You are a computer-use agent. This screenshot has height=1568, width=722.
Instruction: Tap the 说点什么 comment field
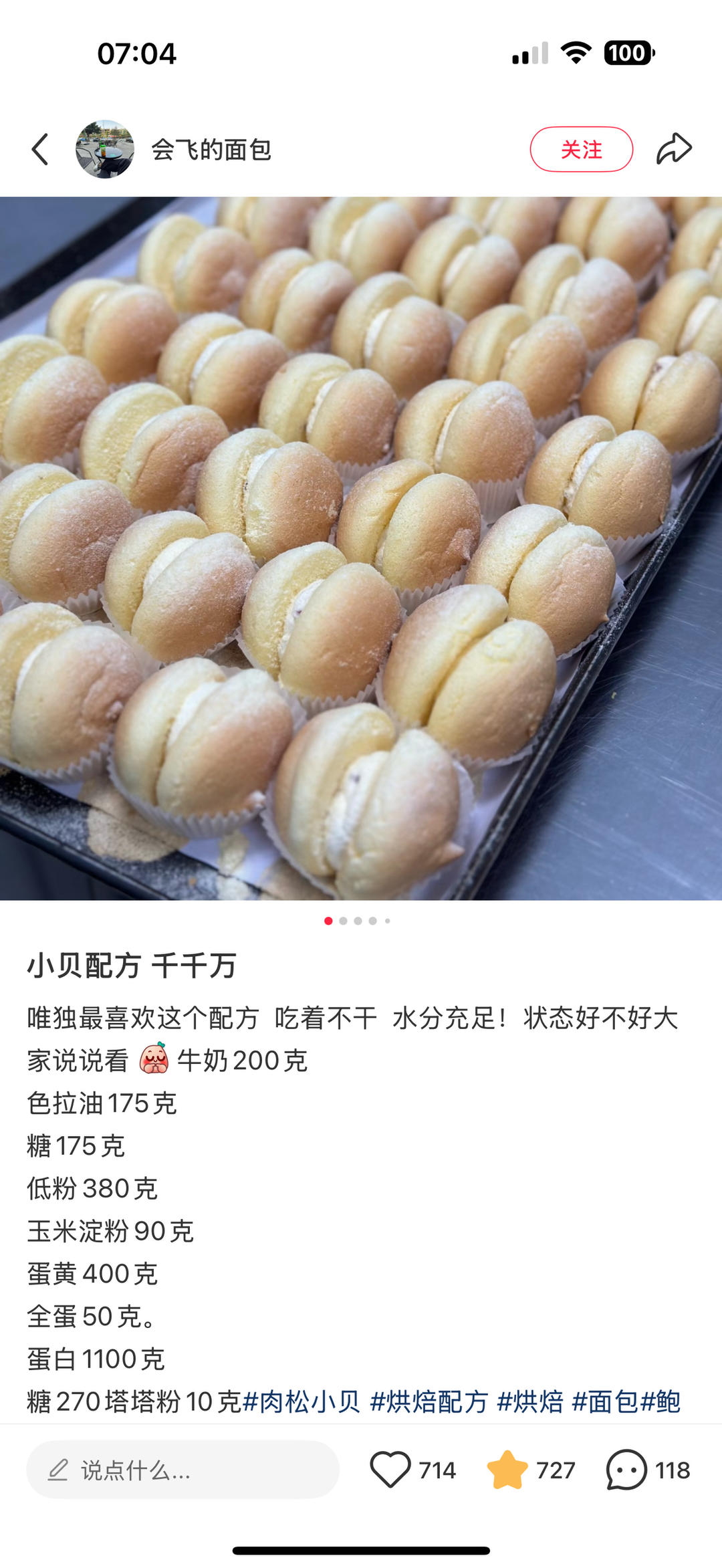pos(183,1470)
